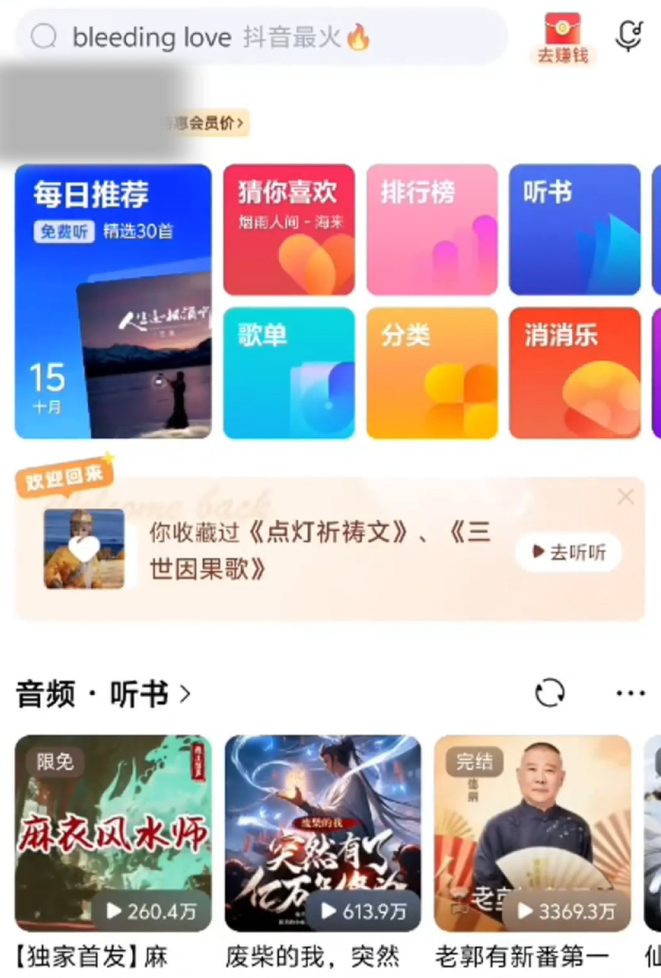Viewport: 661px width, 978px height.
Task: Open the 废柴的我 audiobook card
Action: point(322,833)
